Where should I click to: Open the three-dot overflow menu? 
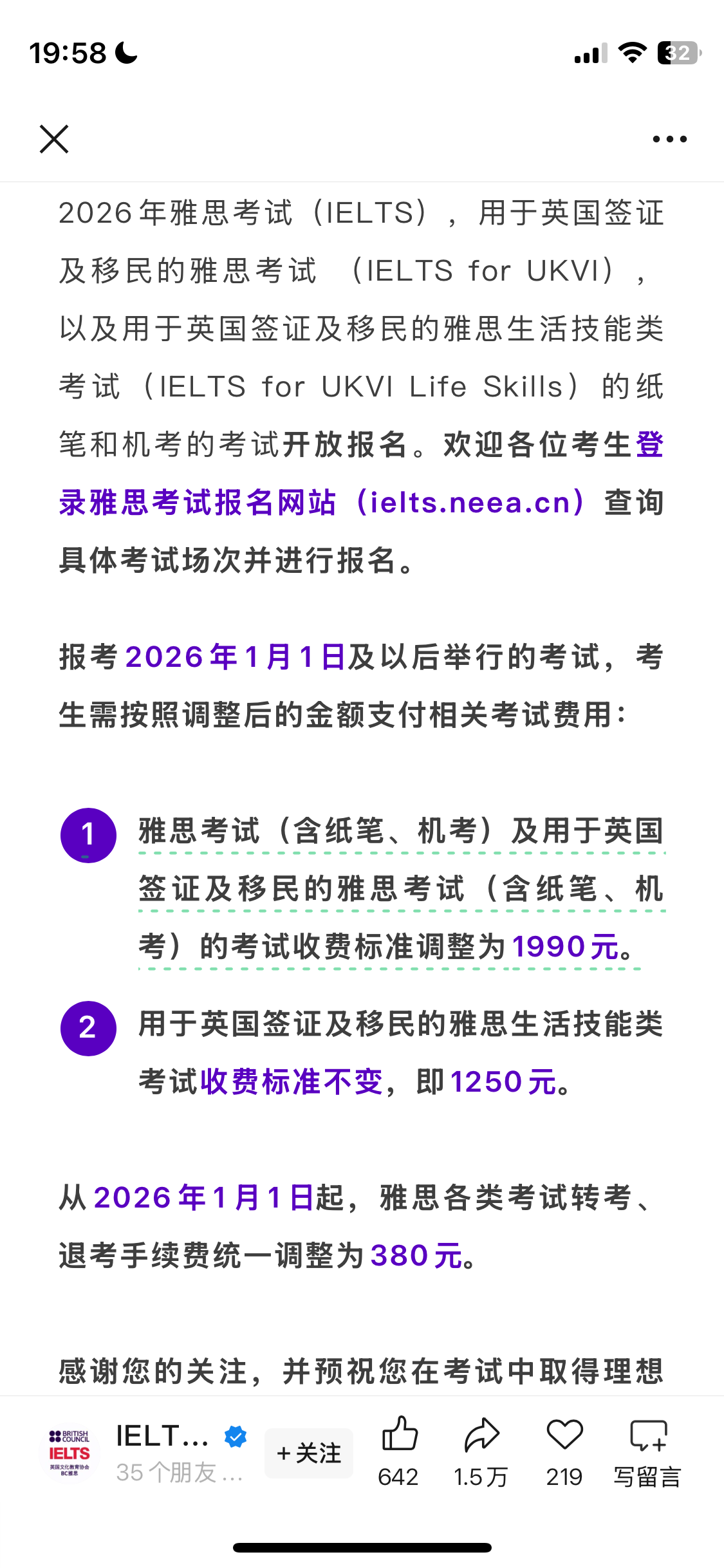point(669,139)
